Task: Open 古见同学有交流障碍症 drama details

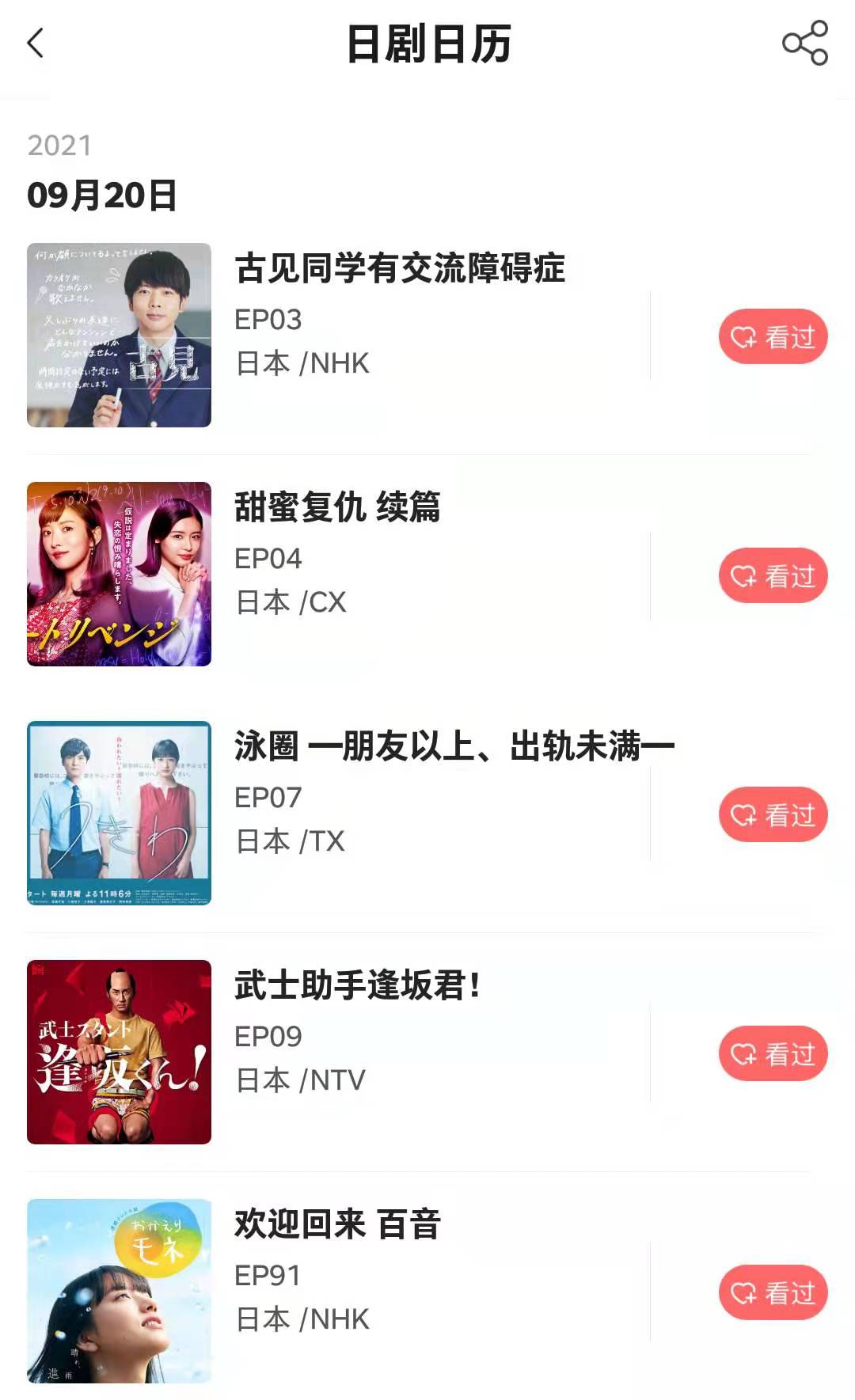Action: click(399, 269)
